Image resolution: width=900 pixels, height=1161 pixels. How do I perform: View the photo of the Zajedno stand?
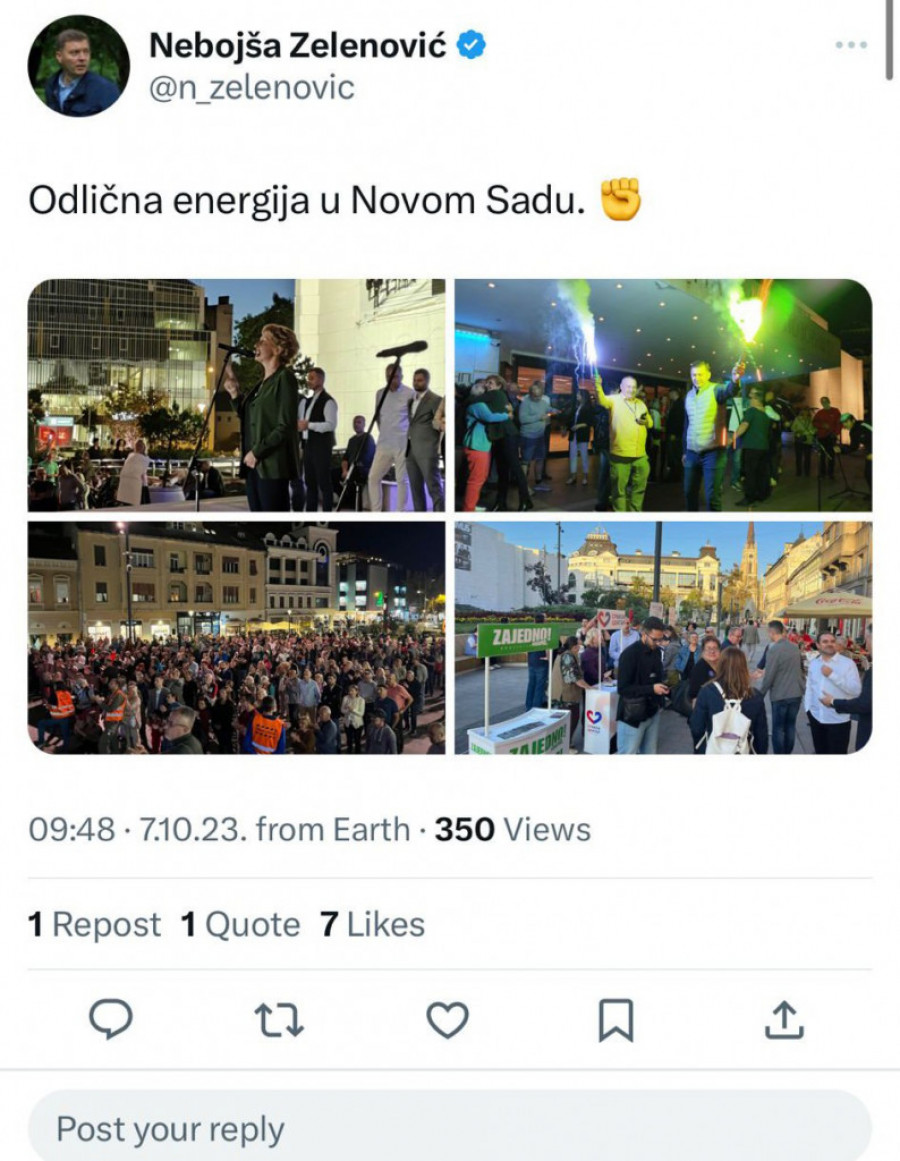663,637
